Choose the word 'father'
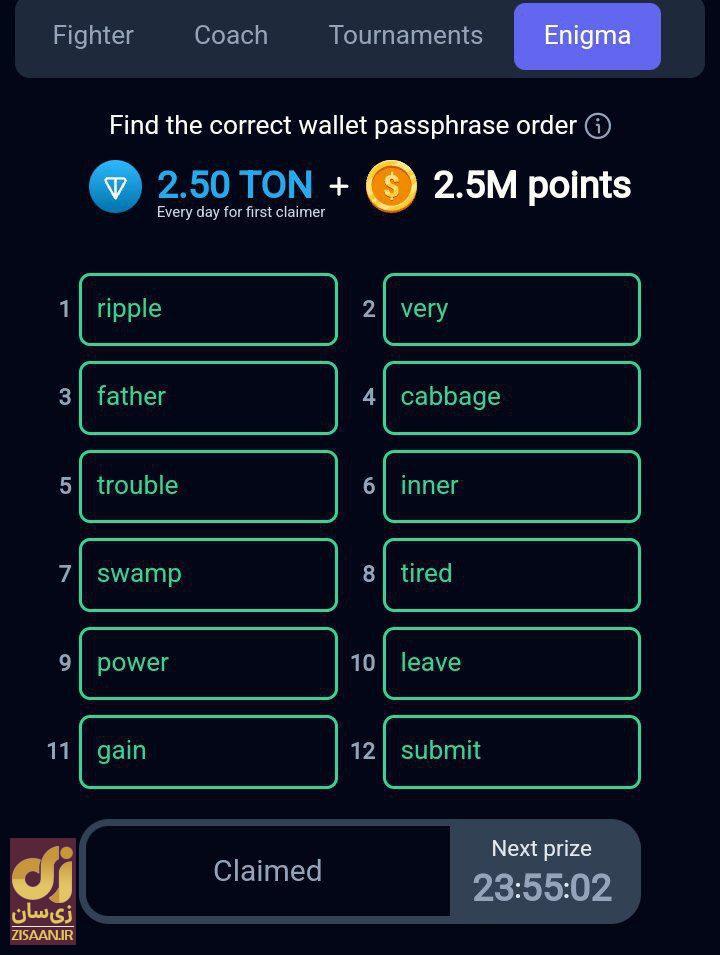Viewport: 720px width, 955px height. [x=208, y=397]
